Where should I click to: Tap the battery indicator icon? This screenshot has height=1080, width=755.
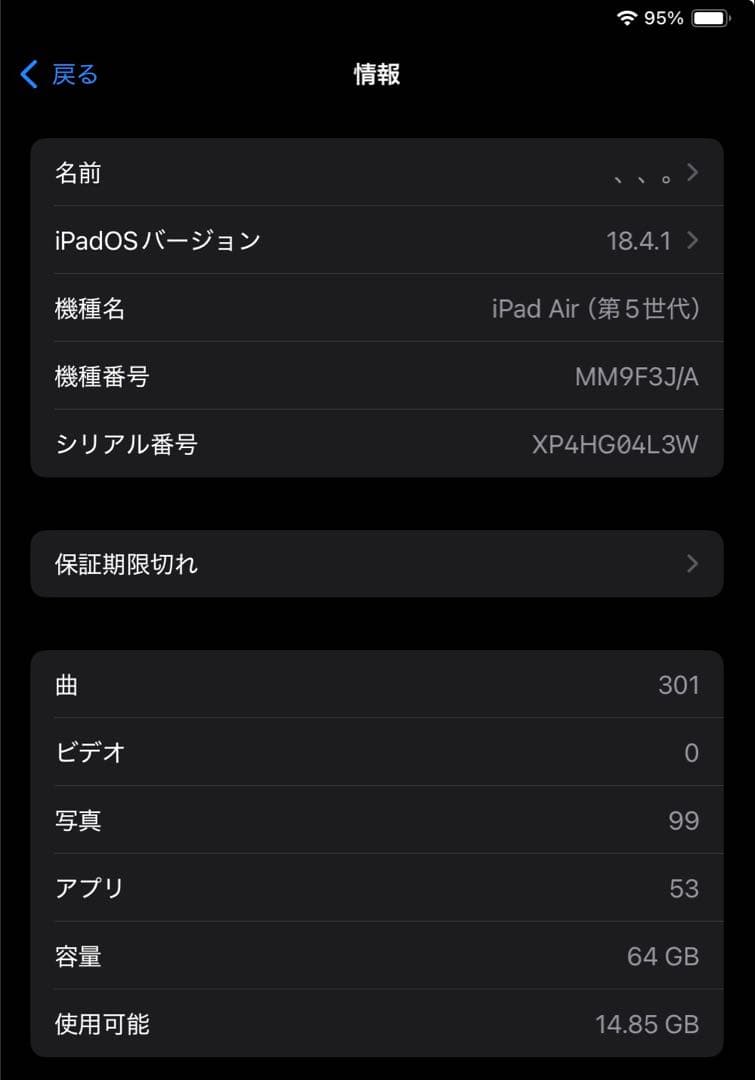click(712, 18)
